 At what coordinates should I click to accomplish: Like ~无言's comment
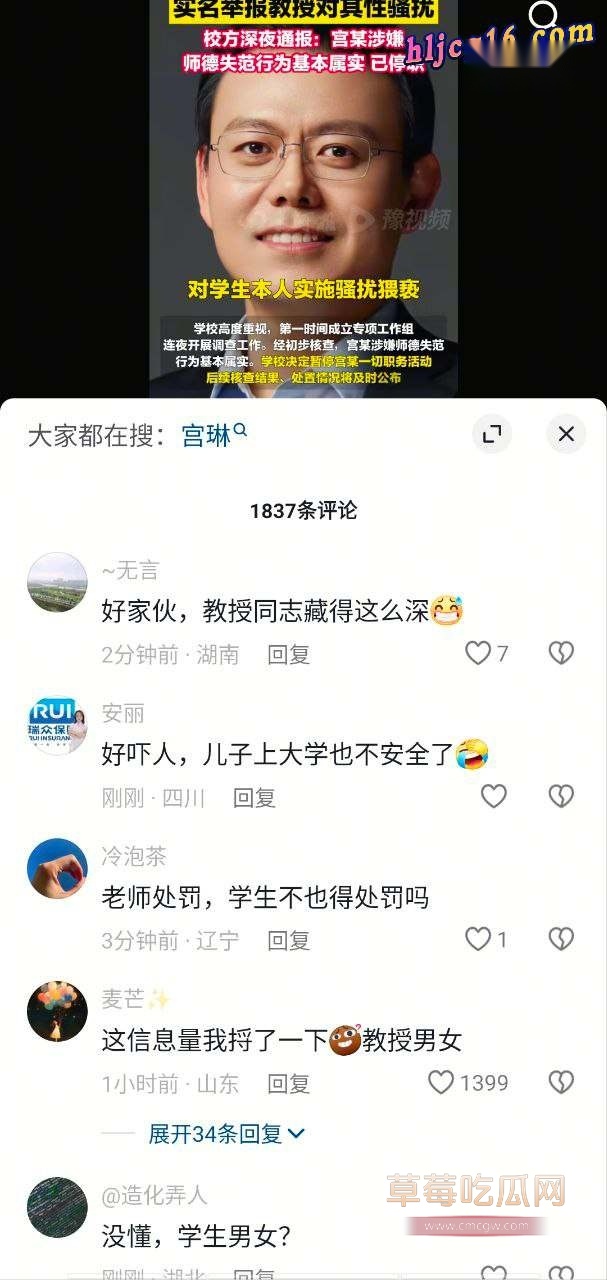coord(479,654)
